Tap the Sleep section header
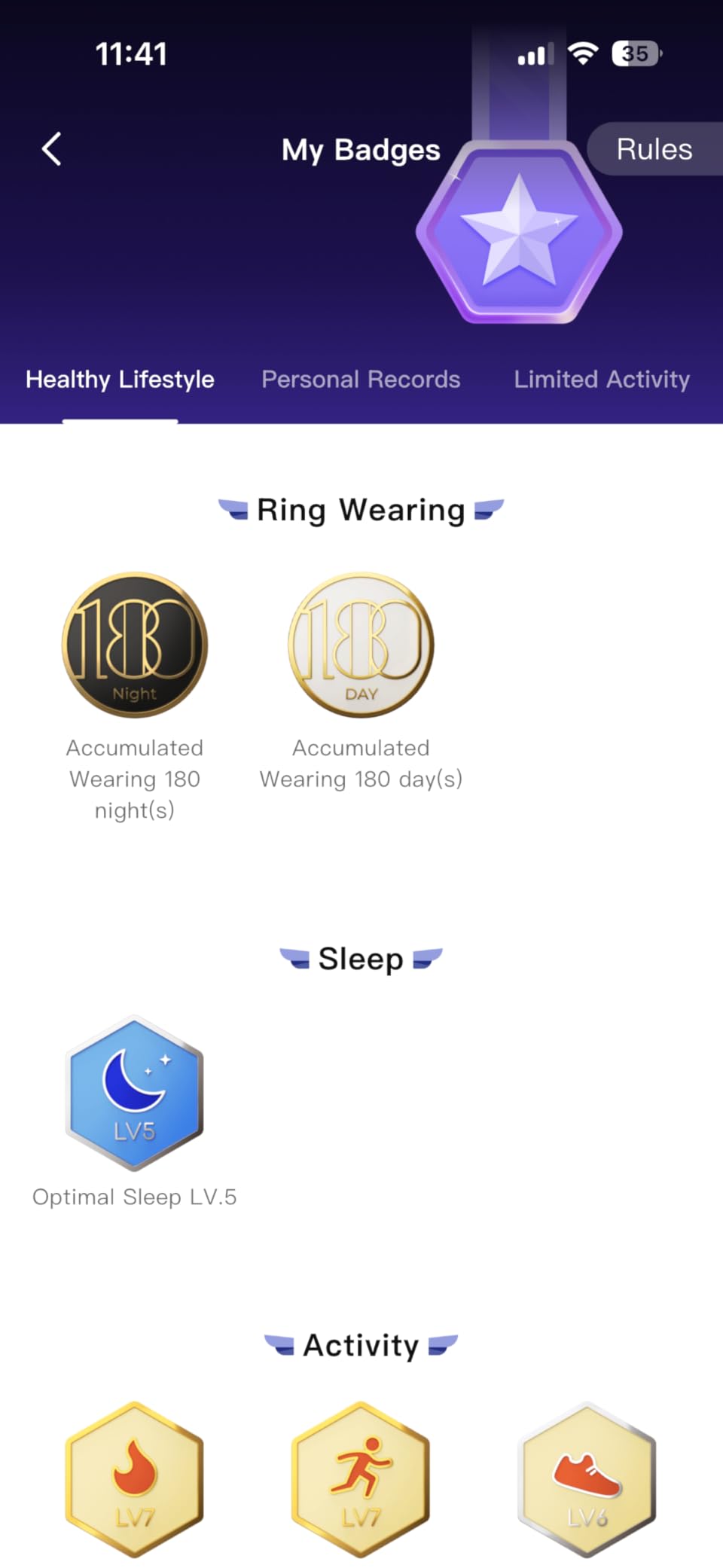Viewport: 723px width, 1568px height. click(x=361, y=958)
